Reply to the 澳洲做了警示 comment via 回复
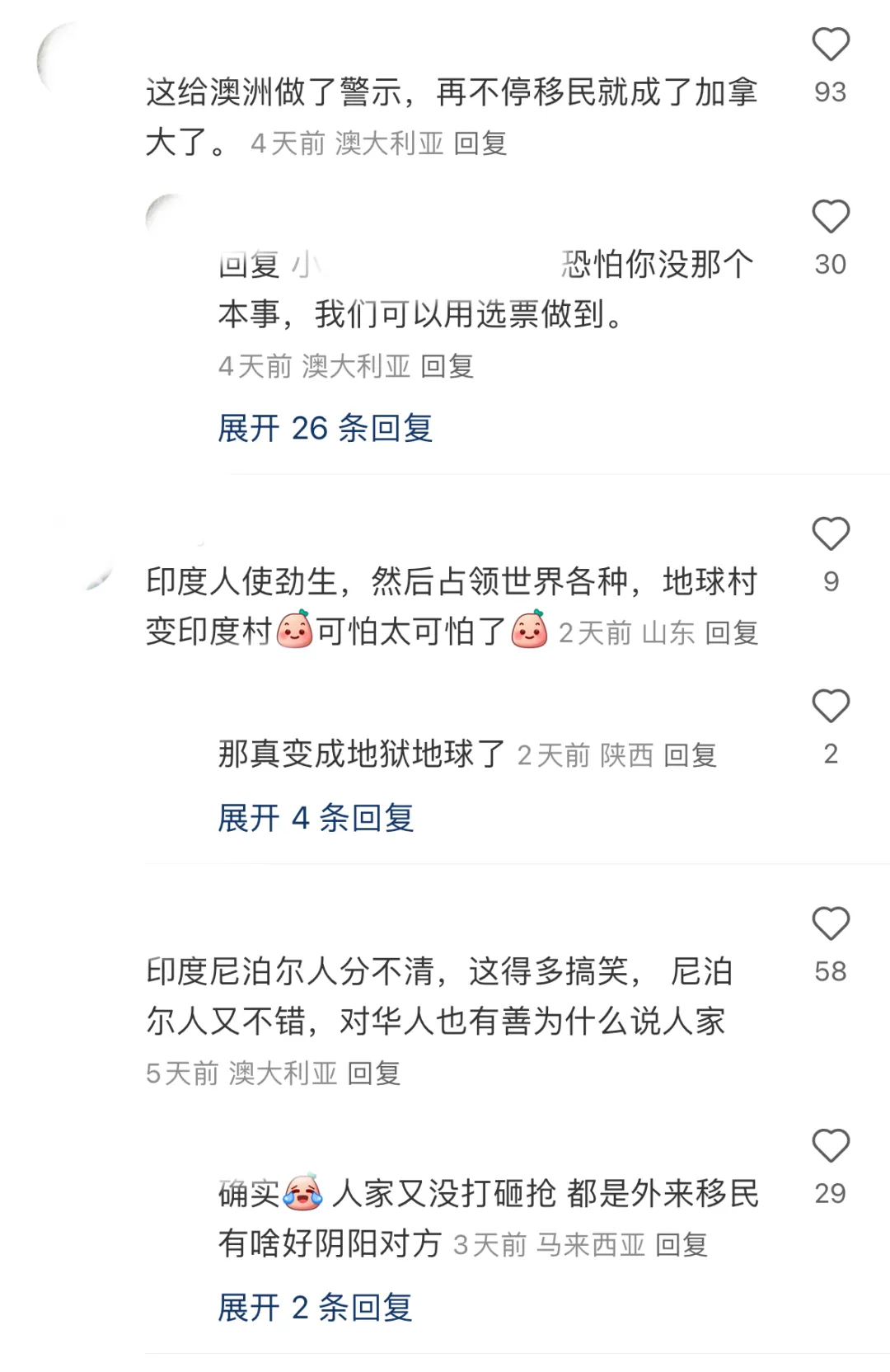This screenshot has width=890, height=1372. (480, 143)
